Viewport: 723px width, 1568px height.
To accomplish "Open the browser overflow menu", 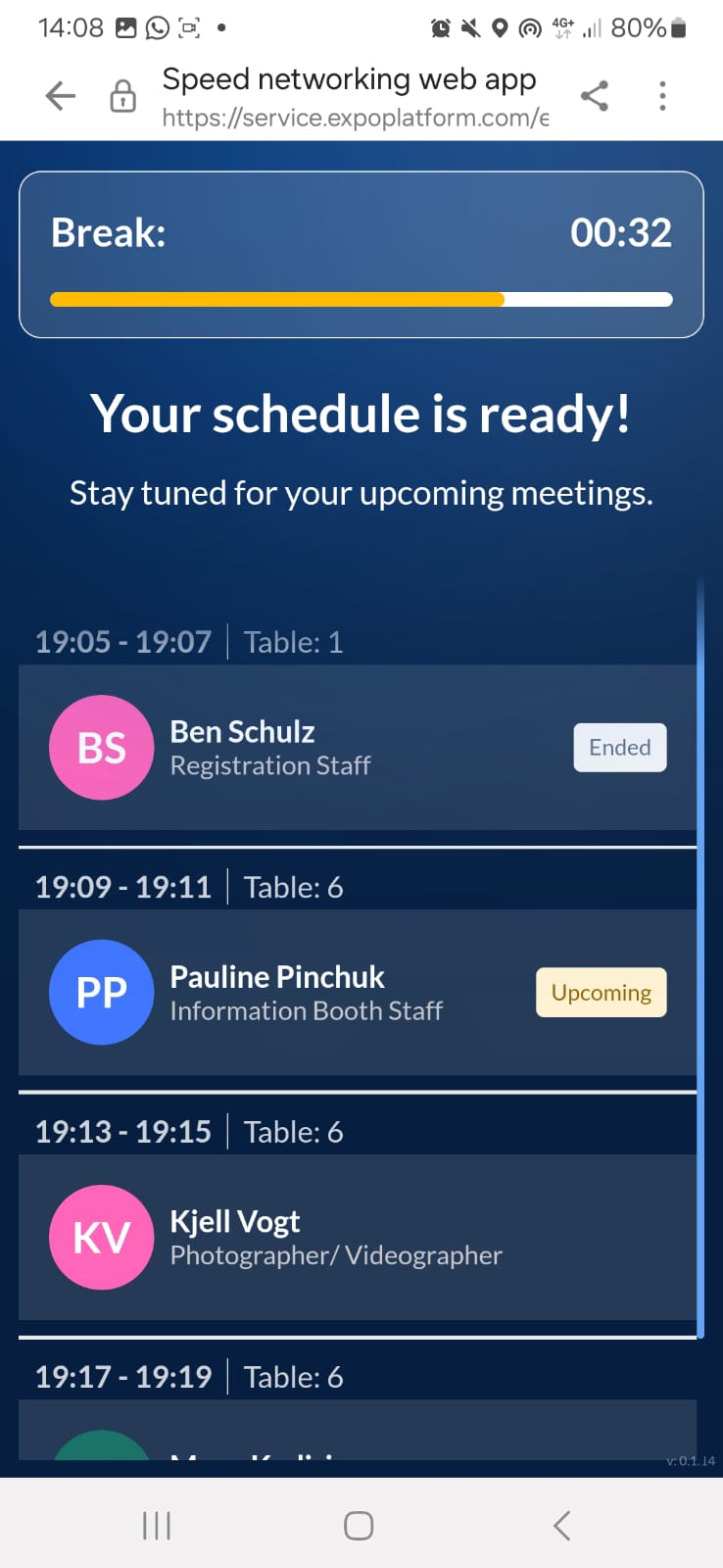I will coord(663,96).
